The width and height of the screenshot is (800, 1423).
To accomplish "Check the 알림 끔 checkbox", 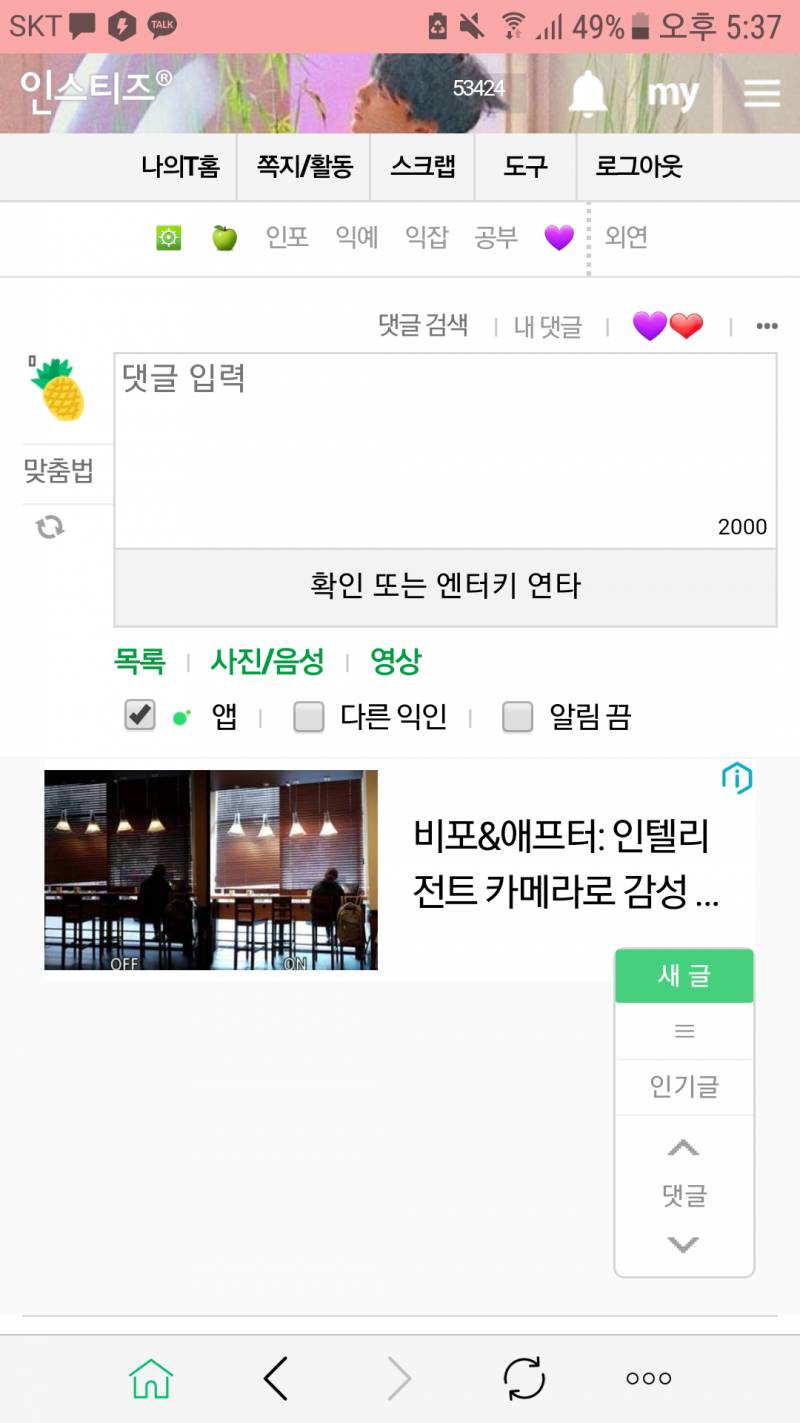I will (x=518, y=716).
